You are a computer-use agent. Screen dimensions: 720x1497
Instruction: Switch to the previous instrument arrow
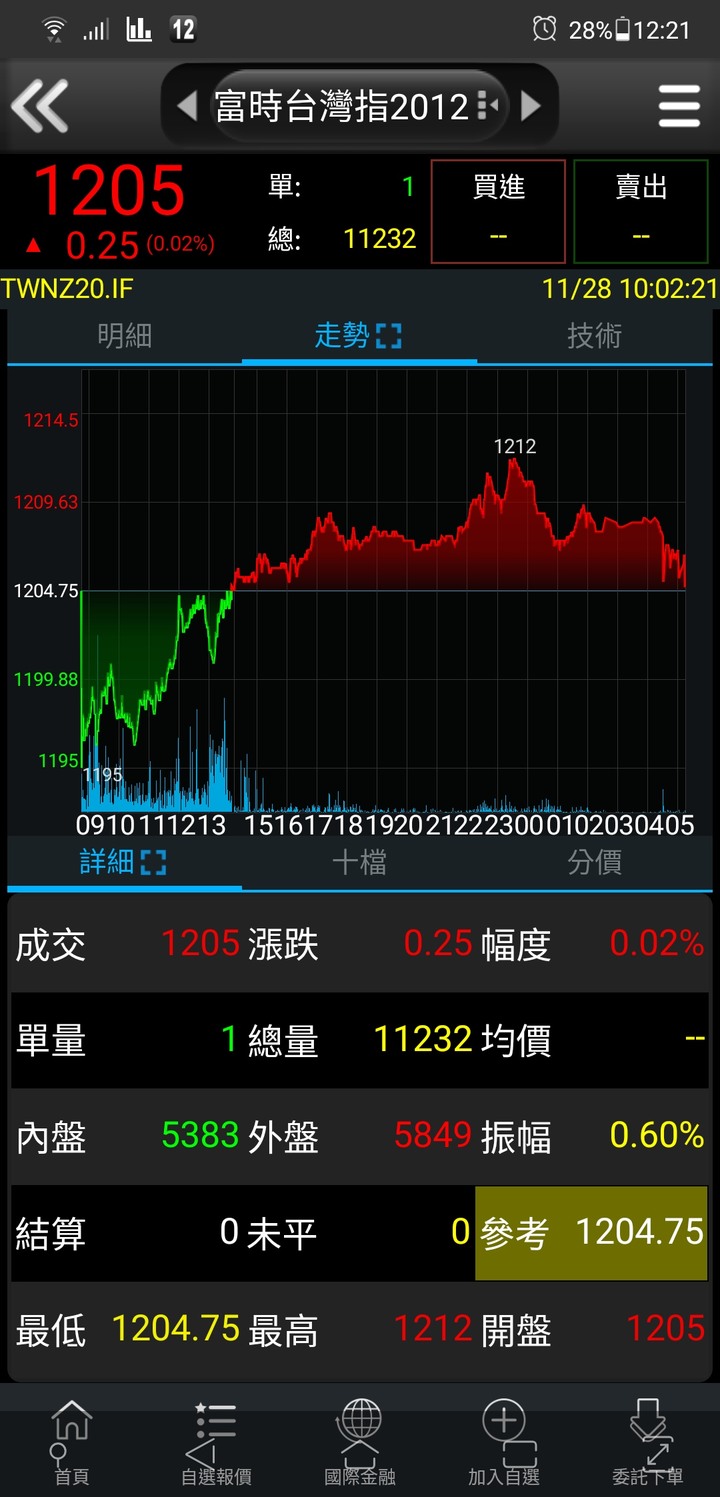[187, 106]
